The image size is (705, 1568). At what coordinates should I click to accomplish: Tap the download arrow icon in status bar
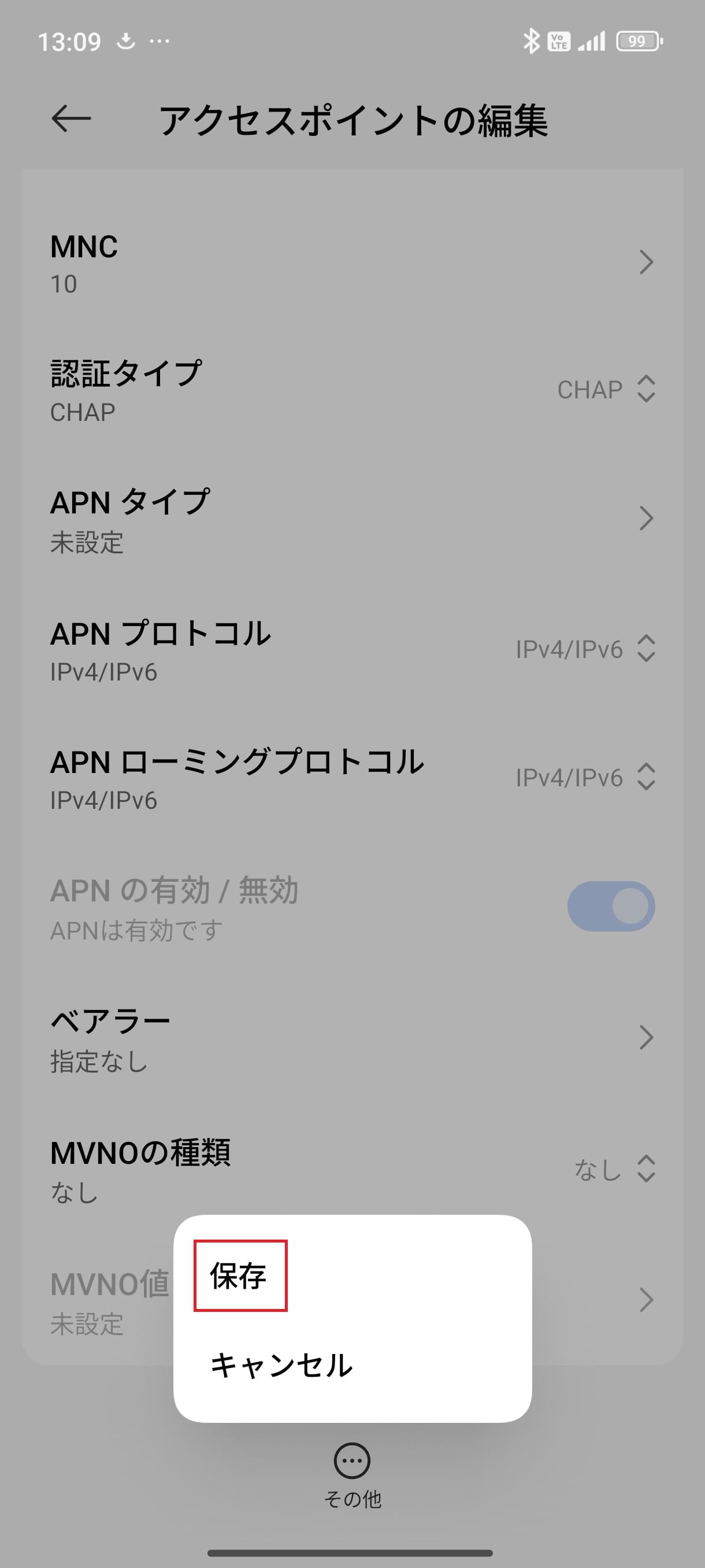127,41
